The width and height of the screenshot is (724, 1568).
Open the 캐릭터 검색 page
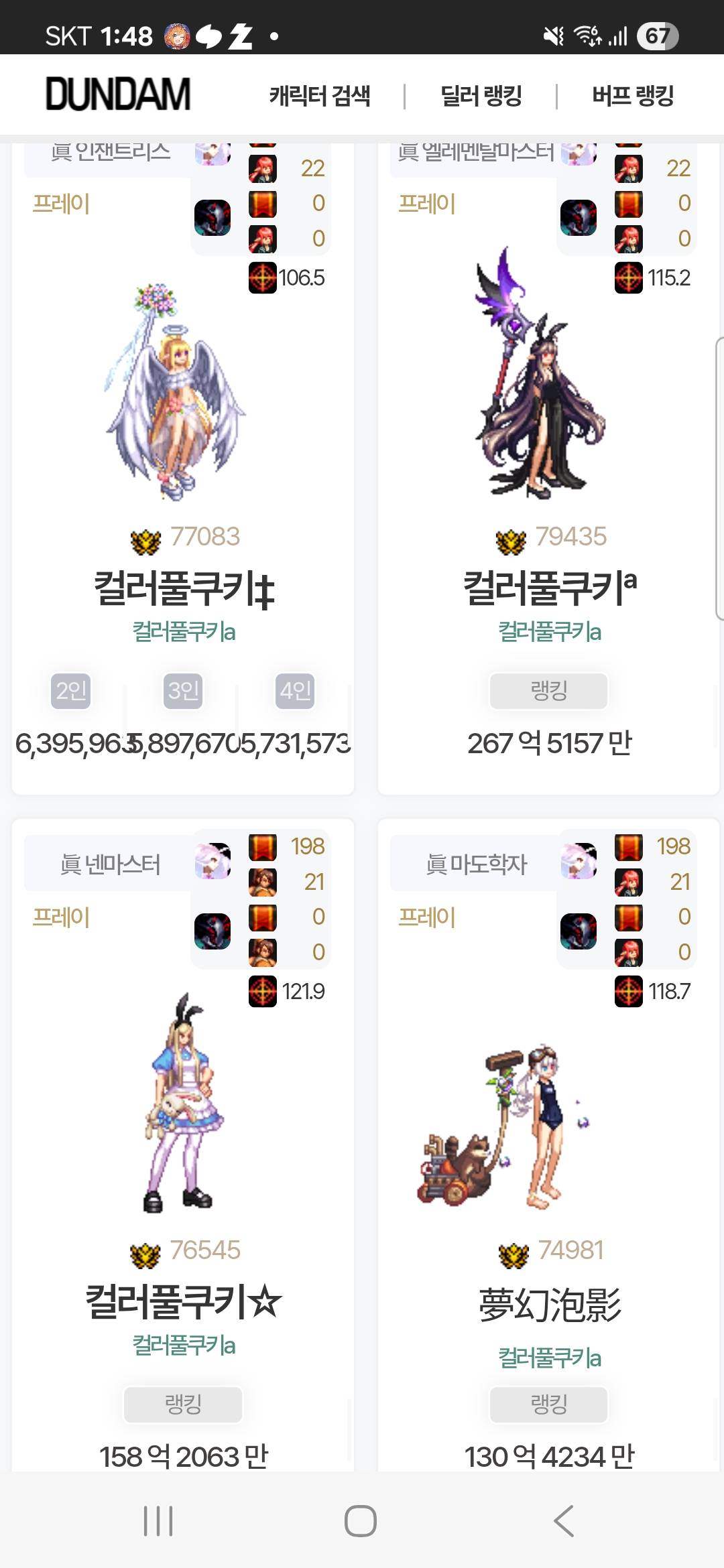[x=319, y=96]
